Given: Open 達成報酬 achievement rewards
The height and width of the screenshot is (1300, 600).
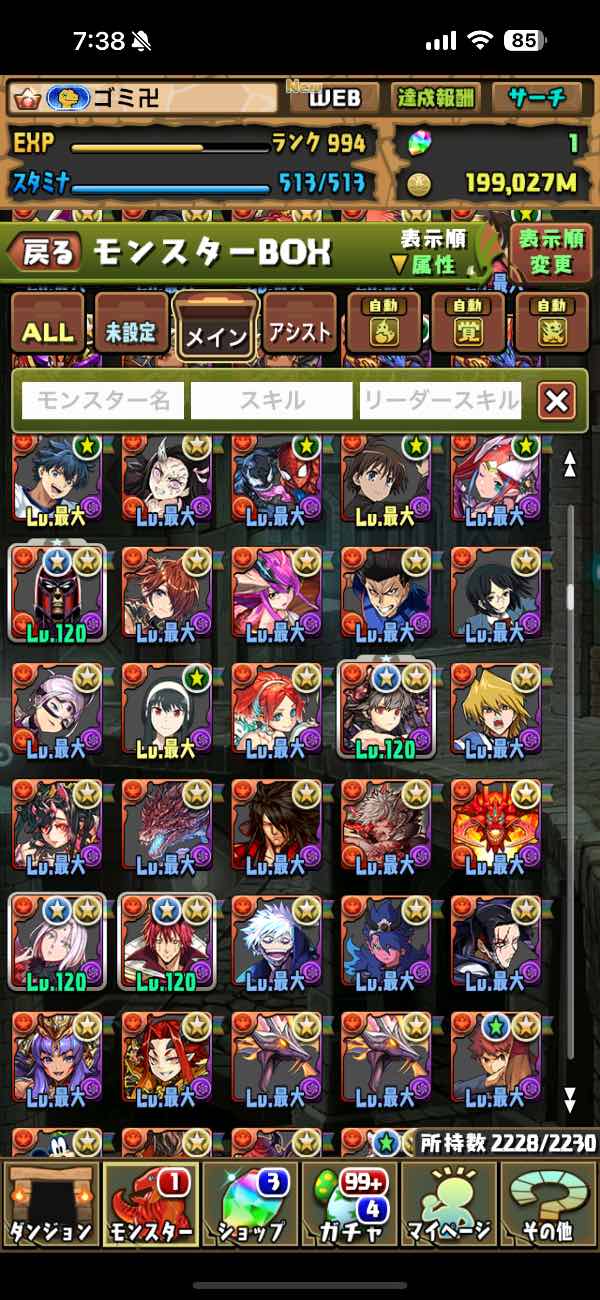Looking at the screenshot, I should 435,98.
